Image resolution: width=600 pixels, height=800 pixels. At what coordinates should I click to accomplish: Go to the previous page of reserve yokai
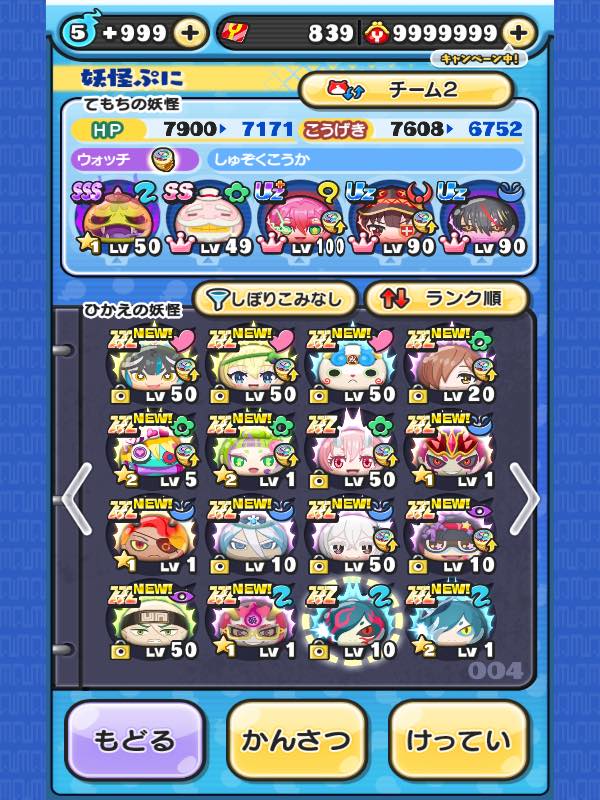77,498
